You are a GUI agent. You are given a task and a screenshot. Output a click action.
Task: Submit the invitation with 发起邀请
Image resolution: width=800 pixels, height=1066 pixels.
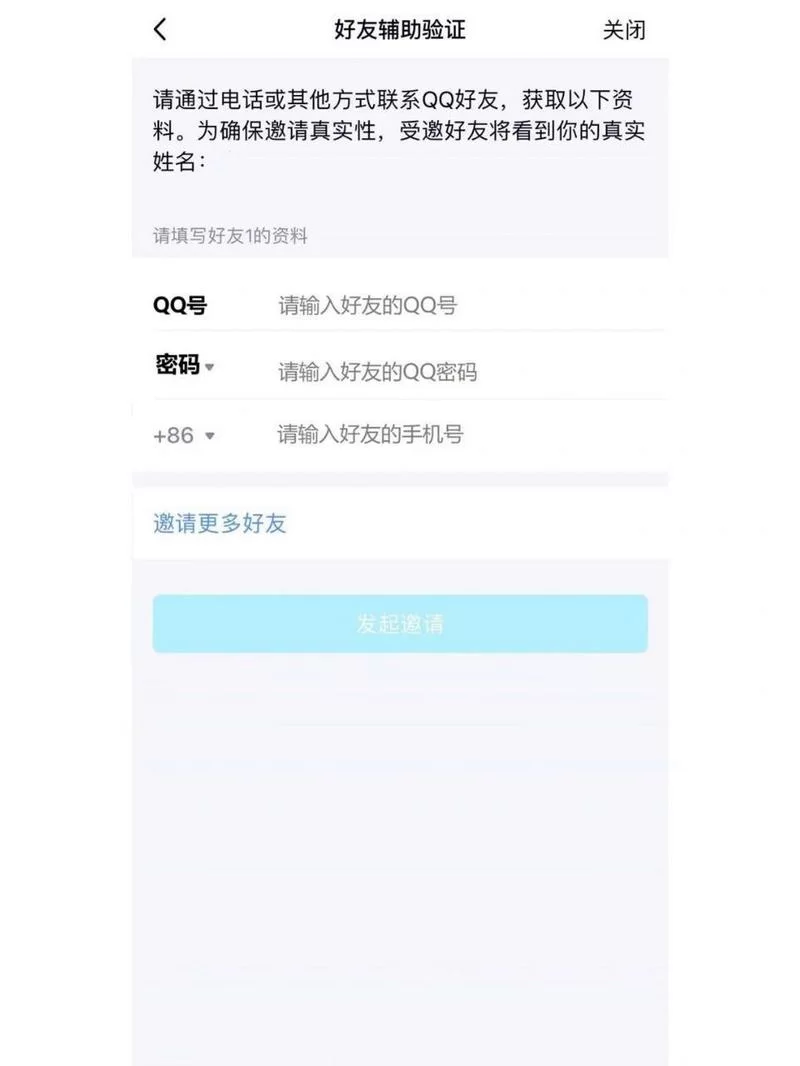tap(400, 623)
